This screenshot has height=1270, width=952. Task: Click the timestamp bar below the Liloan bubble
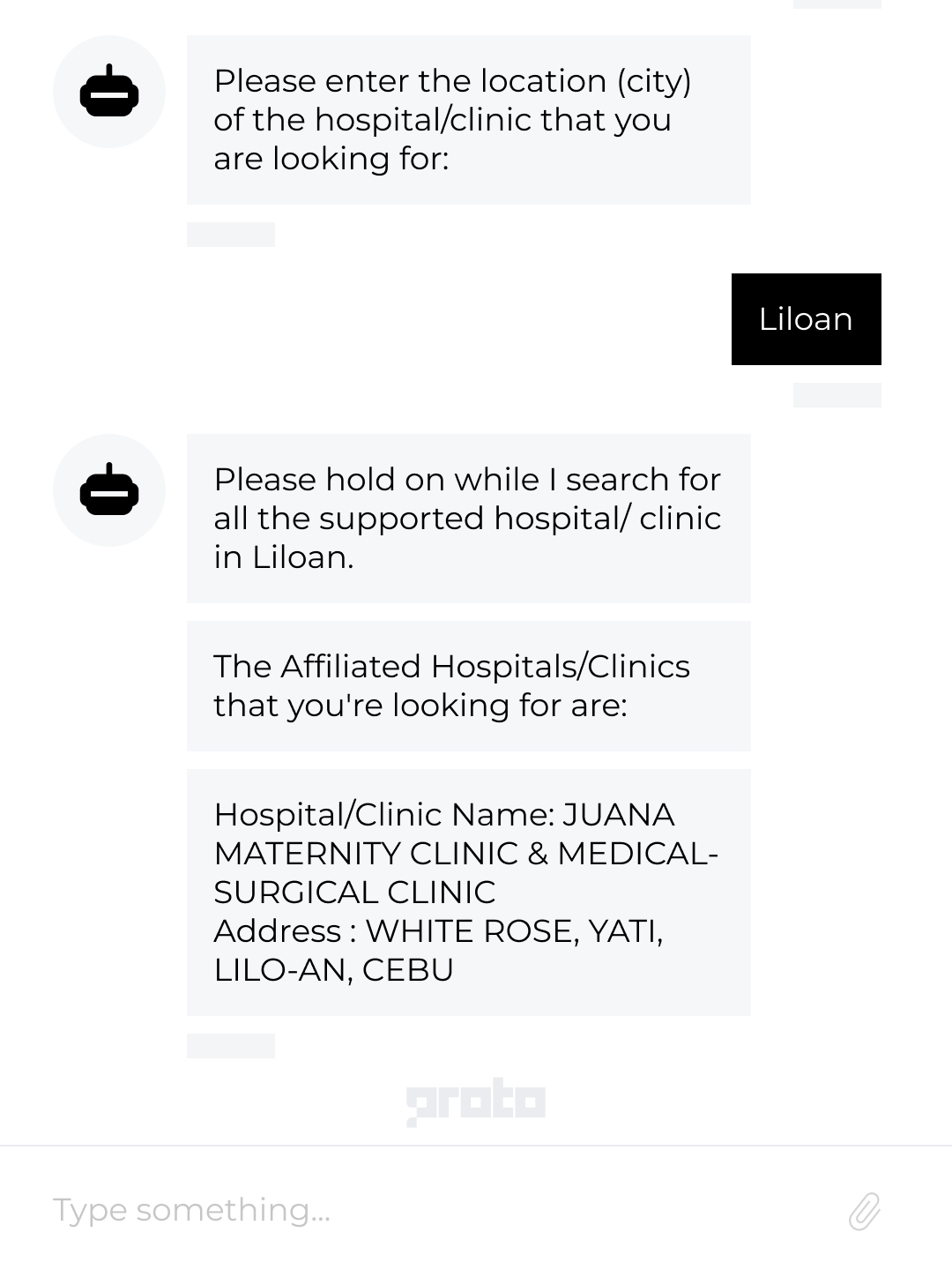click(x=837, y=396)
